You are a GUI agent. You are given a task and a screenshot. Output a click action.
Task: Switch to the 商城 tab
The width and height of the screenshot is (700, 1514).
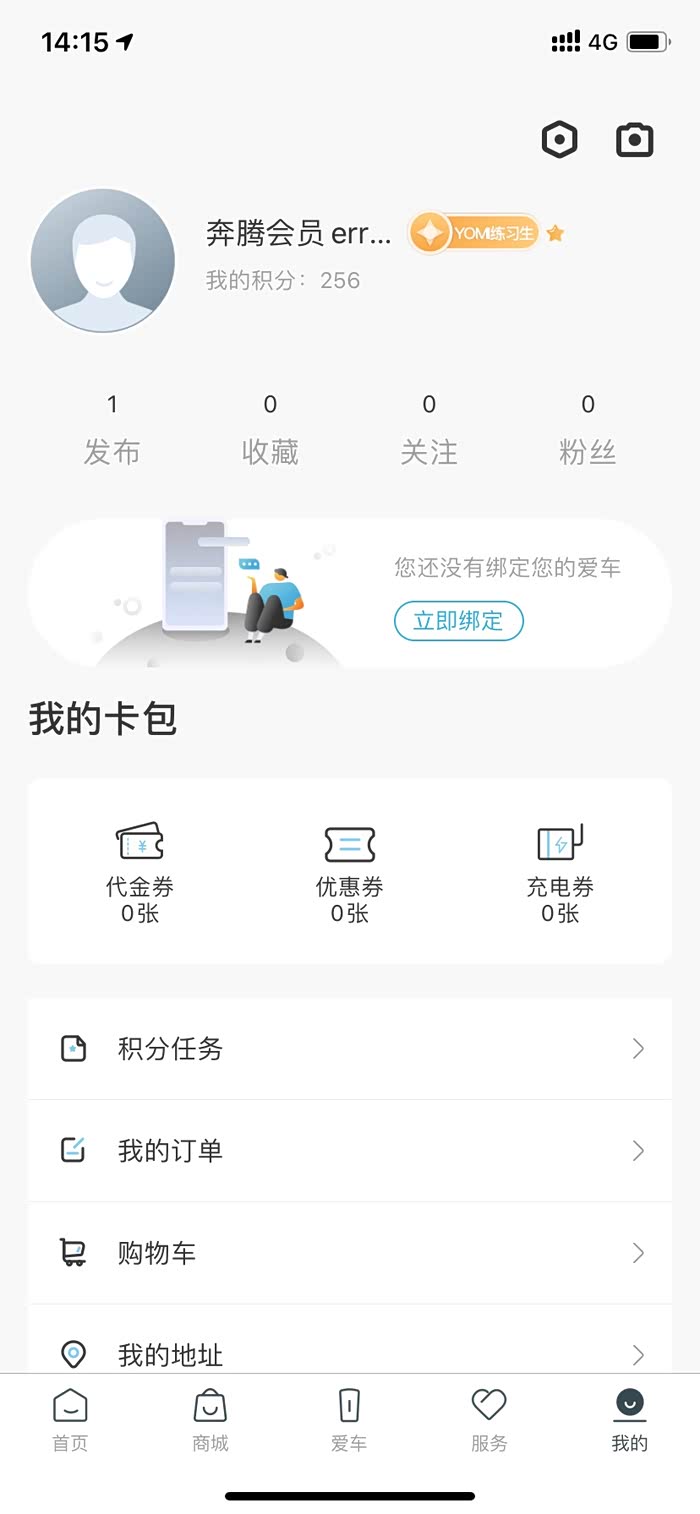coord(210,1420)
